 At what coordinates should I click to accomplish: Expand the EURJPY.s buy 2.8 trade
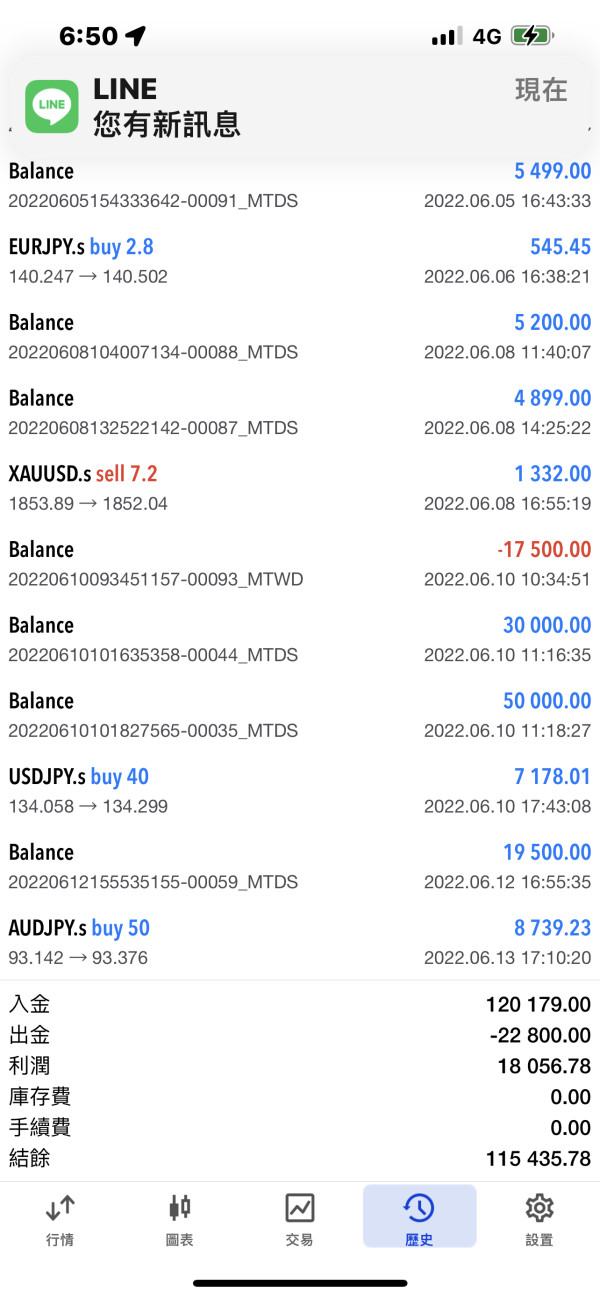coord(300,261)
